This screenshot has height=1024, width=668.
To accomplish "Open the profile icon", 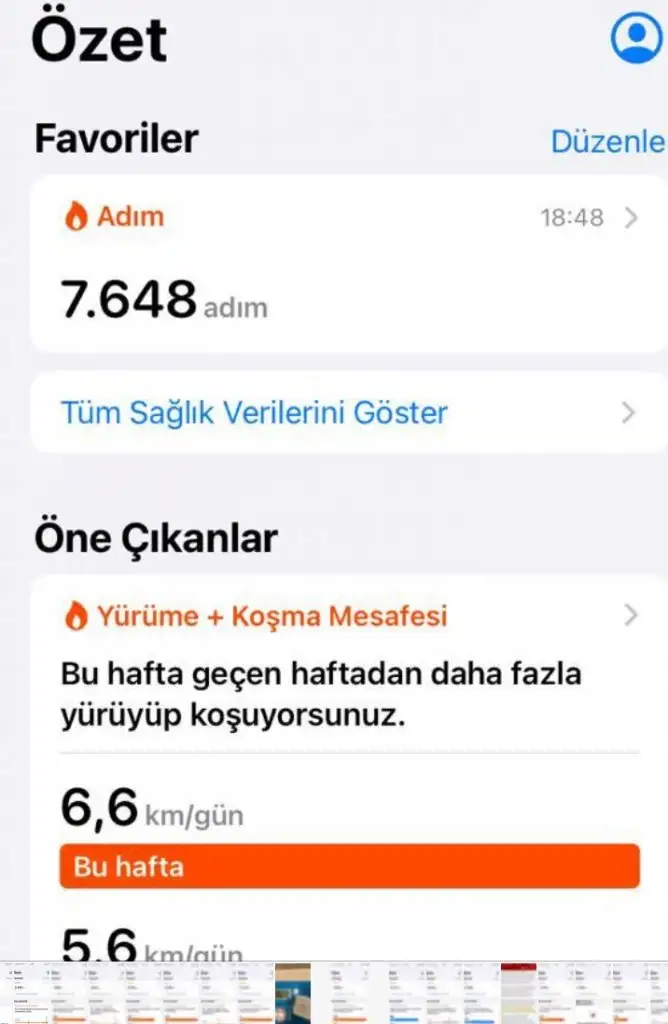I will [x=636, y=39].
